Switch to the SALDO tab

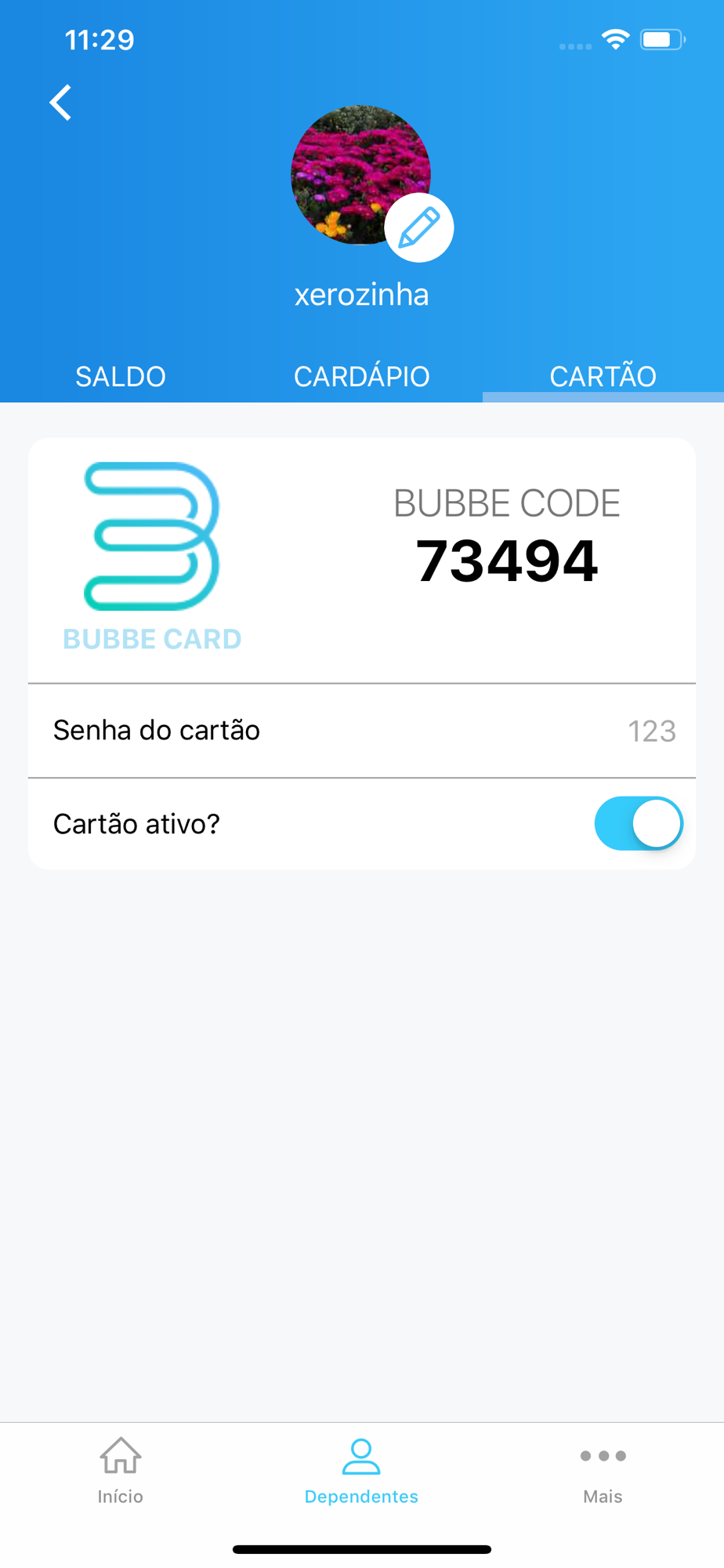click(121, 376)
